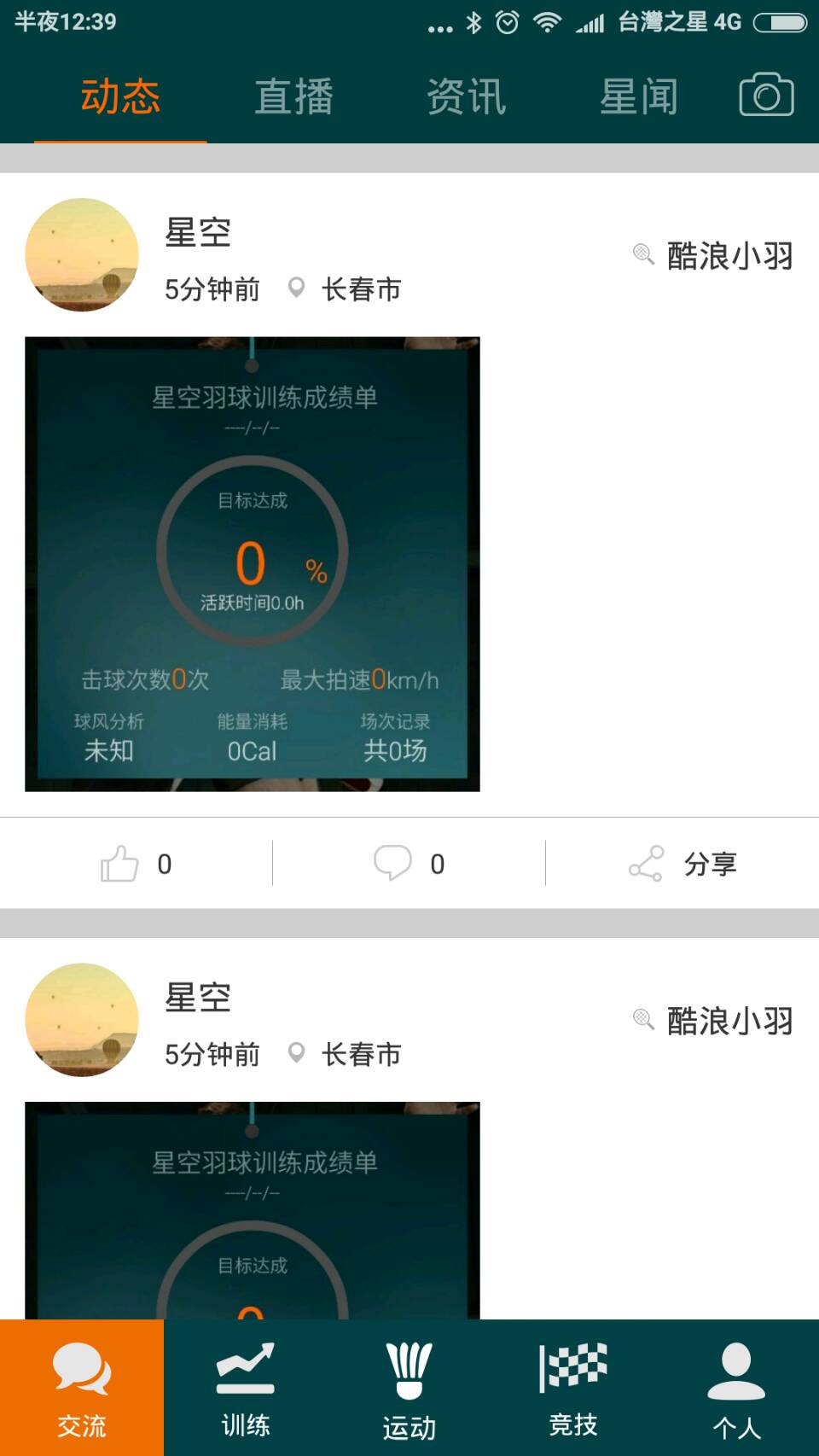819x1456 pixels.
Task: Switch to the 星闻 tab
Action: coord(638,96)
